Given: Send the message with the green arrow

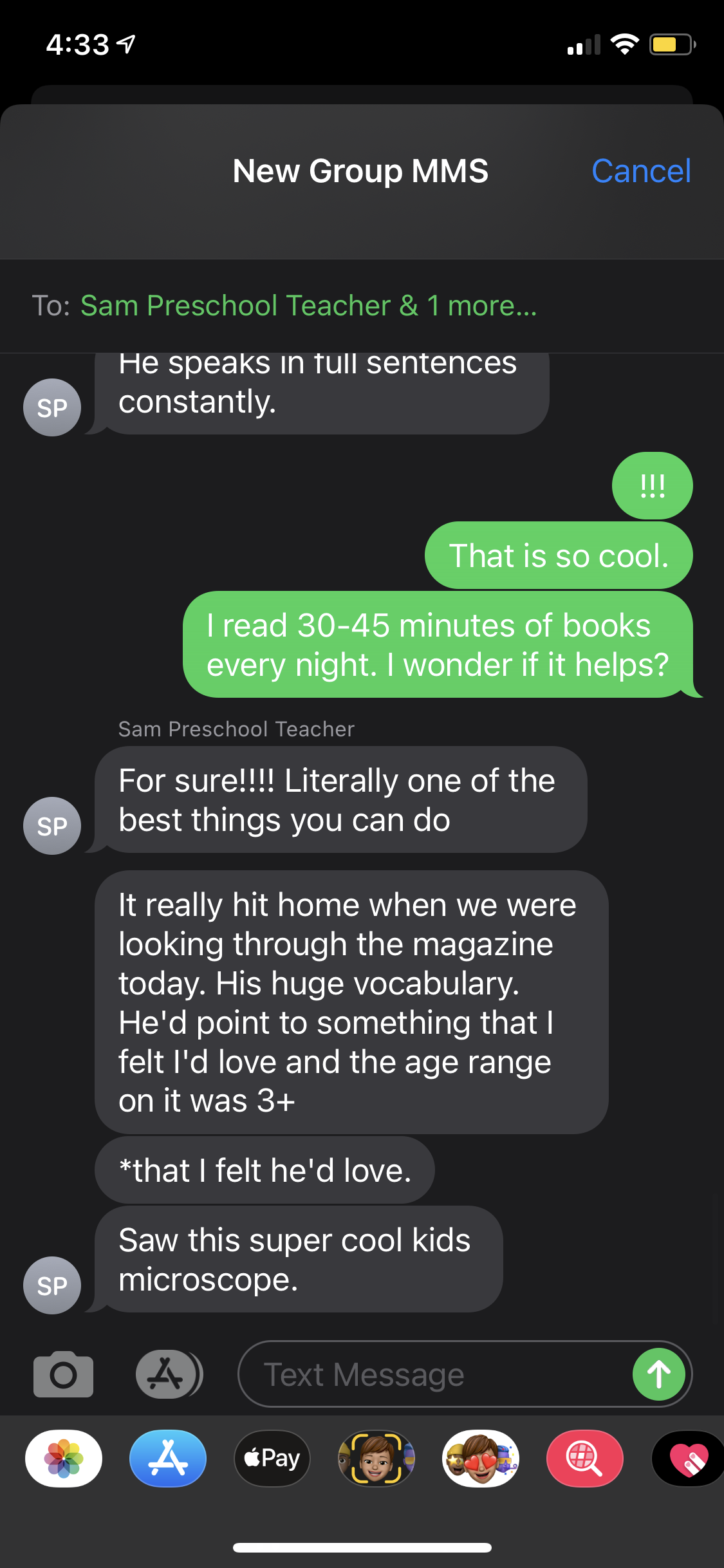Looking at the screenshot, I should tap(658, 1374).
